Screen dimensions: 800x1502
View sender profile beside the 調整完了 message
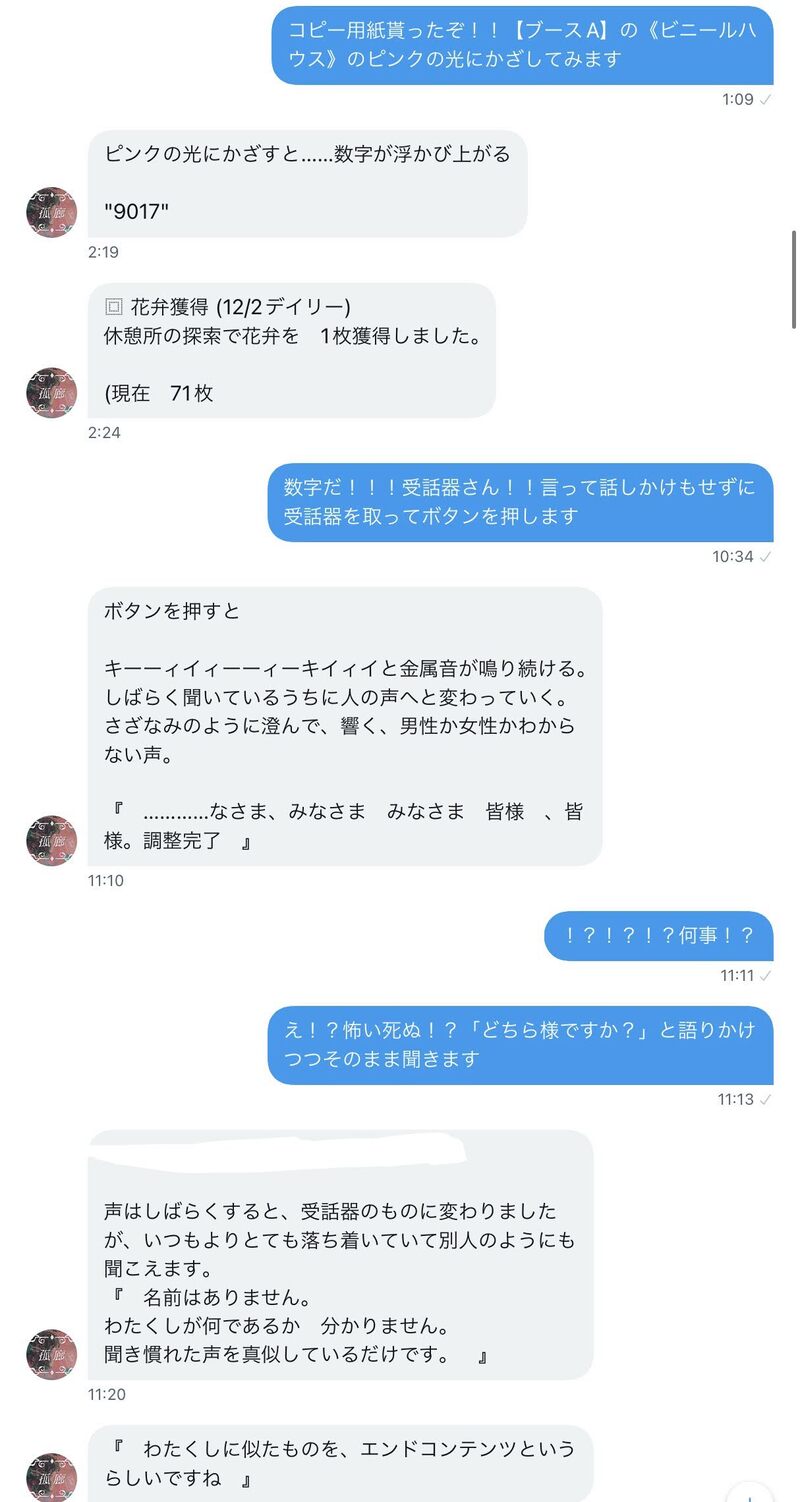click(x=52, y=840)
